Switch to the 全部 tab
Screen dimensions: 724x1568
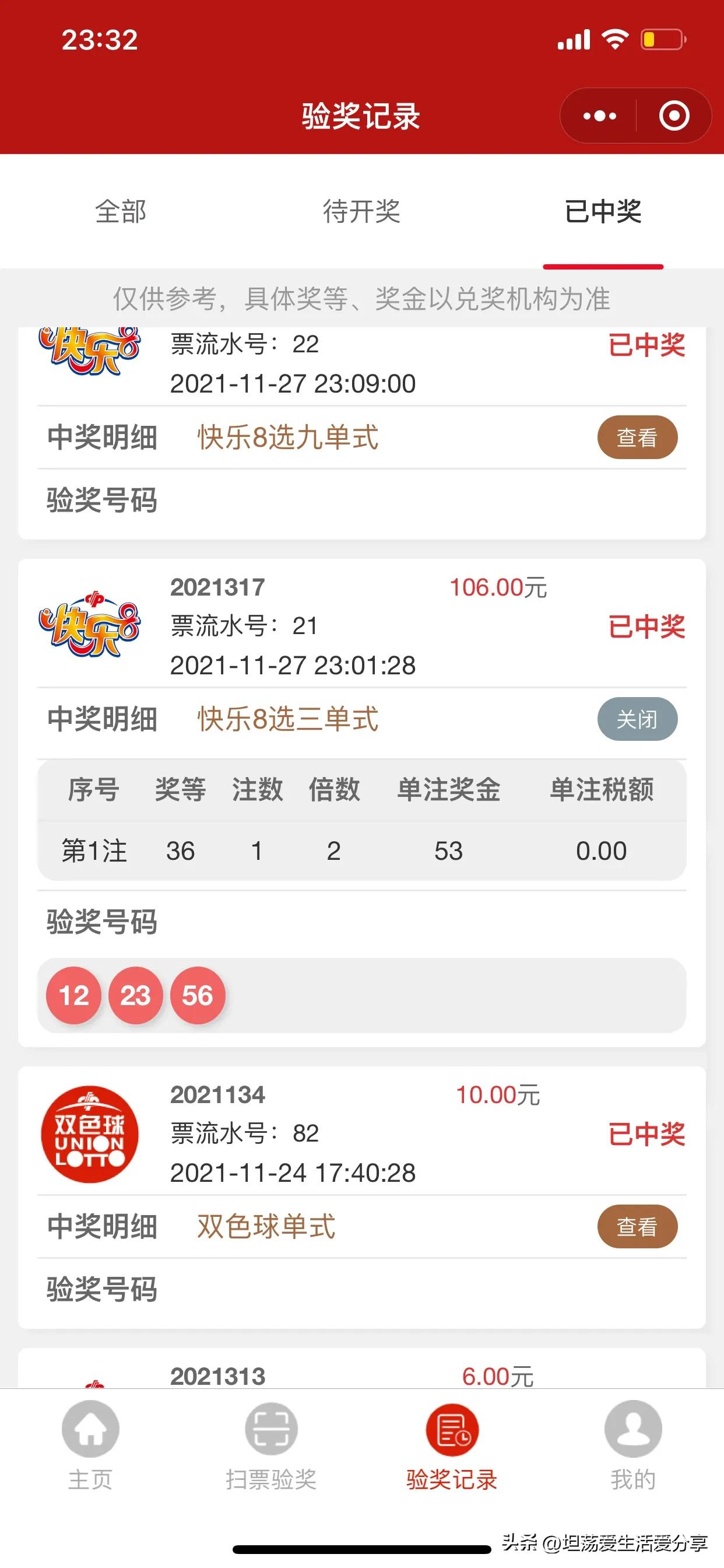coord(121,212)
